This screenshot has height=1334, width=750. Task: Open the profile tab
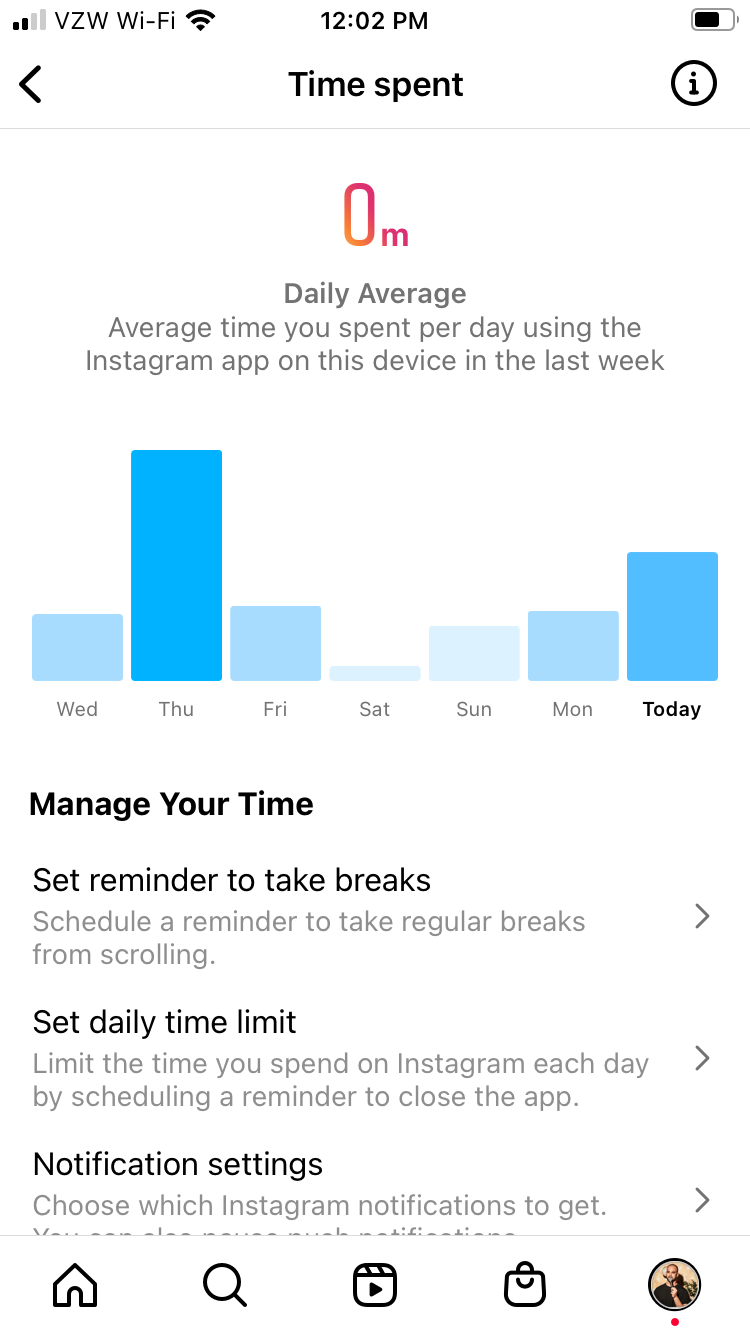point(675,1285)
